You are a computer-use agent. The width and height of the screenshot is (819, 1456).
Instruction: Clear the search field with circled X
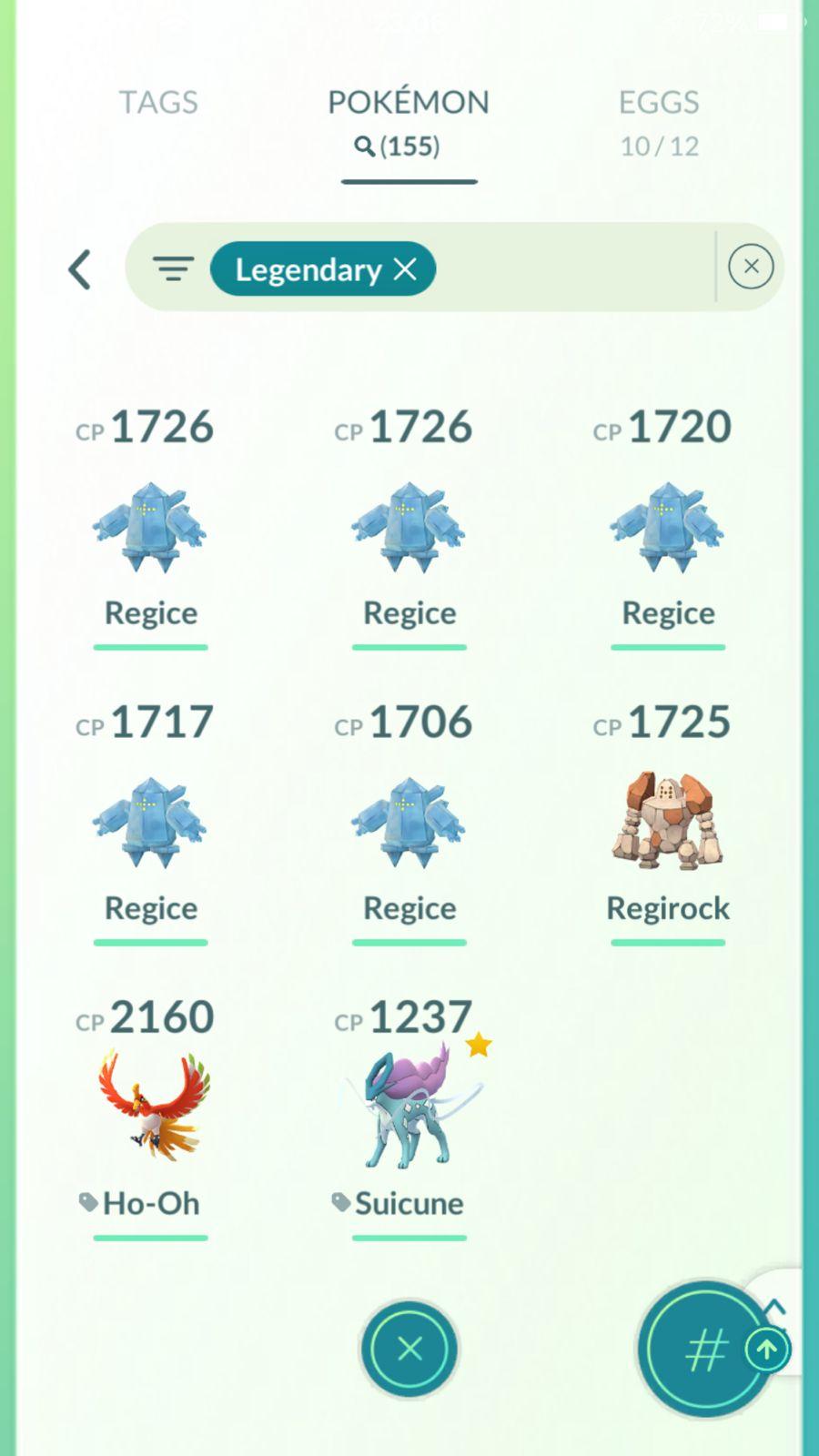tap(751, 267)
